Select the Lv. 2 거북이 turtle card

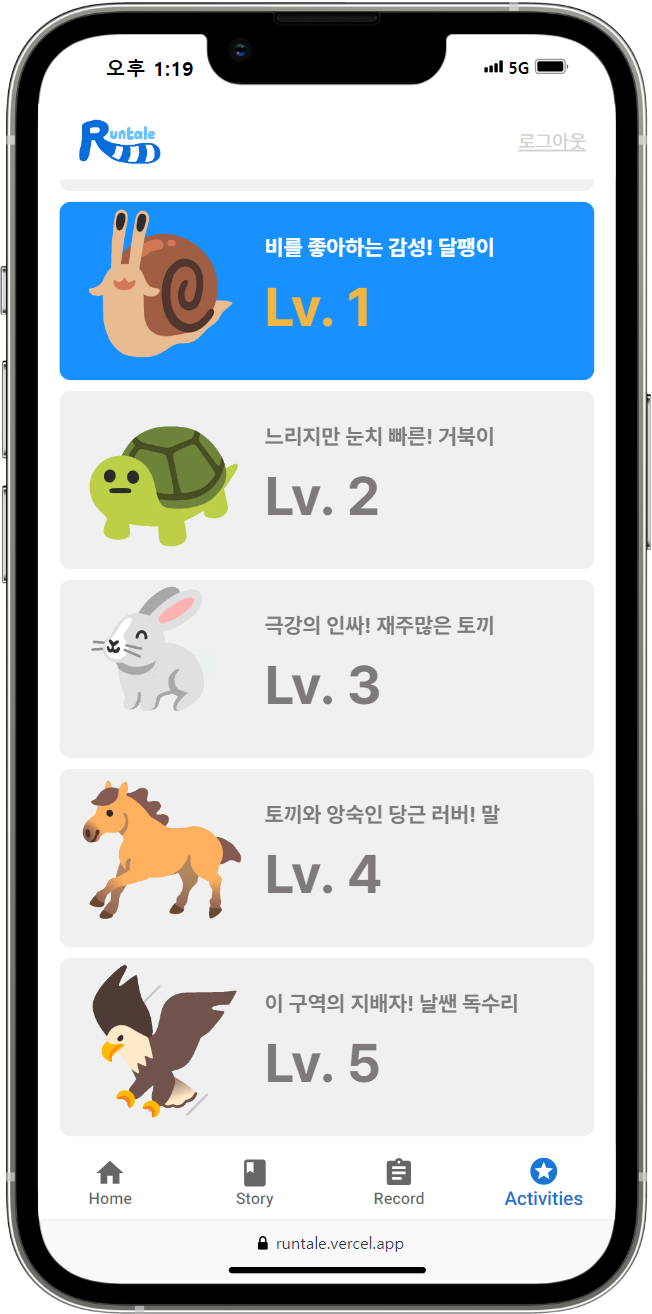(x=326, y=480)
